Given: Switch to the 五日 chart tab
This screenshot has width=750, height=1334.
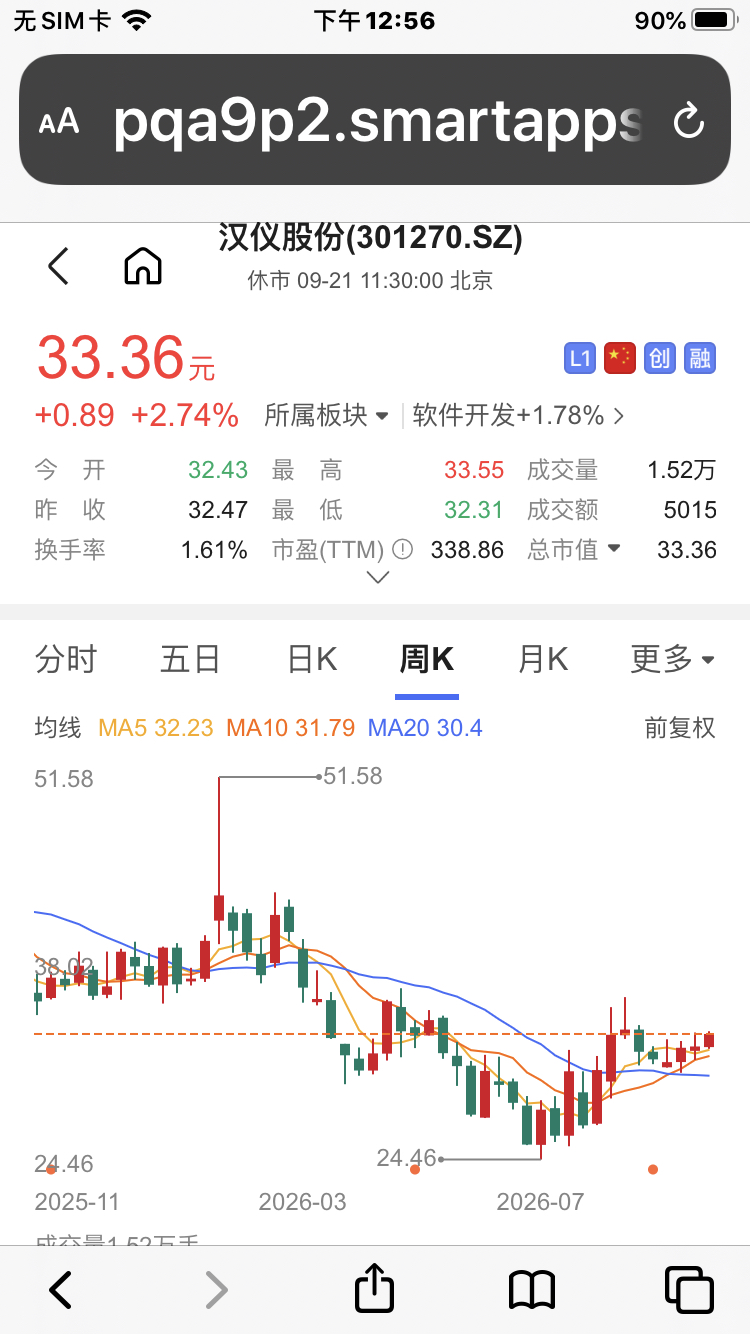Looking at the screenshot, I should [x=190, y=659].
